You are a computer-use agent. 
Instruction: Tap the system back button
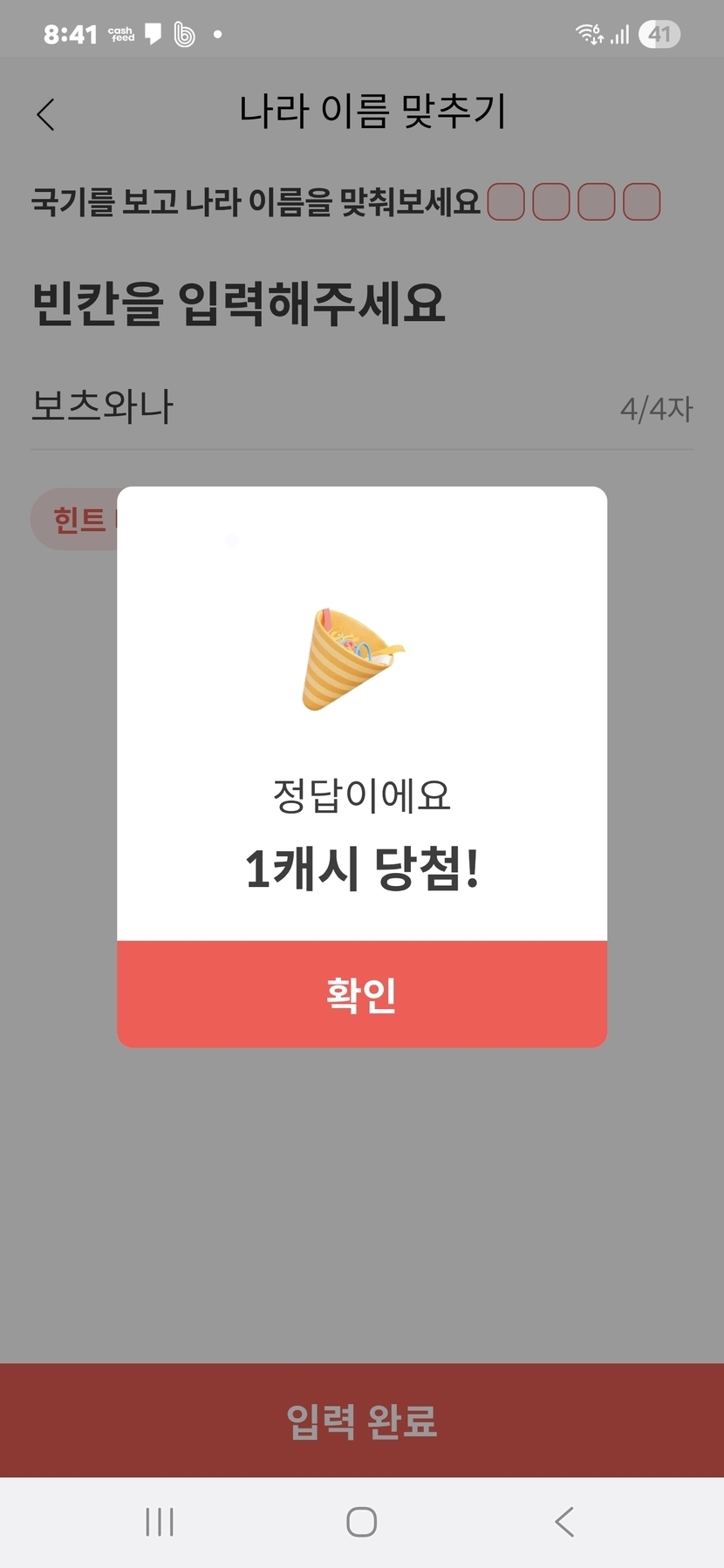563,1522
